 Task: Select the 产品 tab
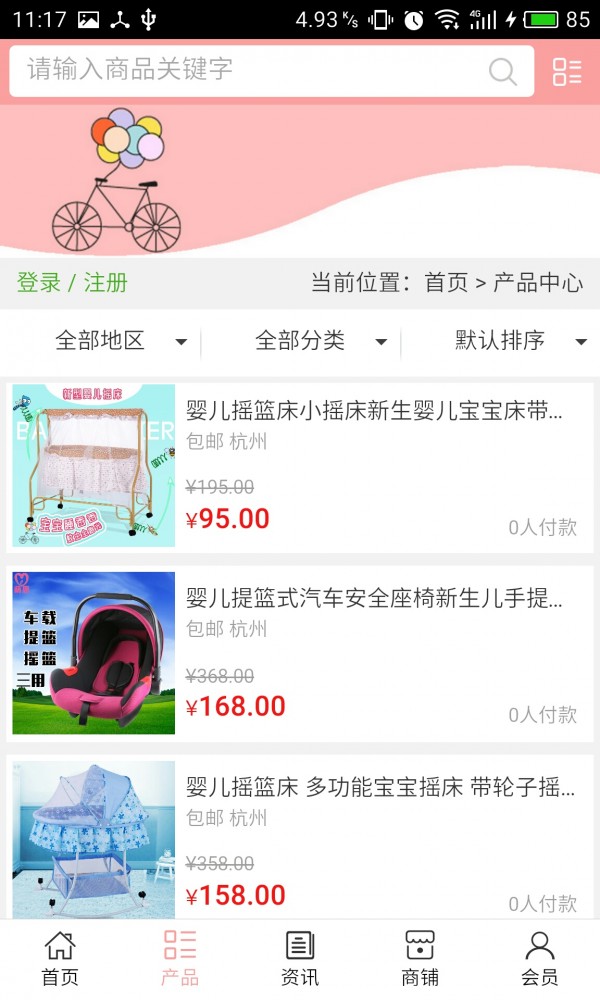tap(180, 958)
